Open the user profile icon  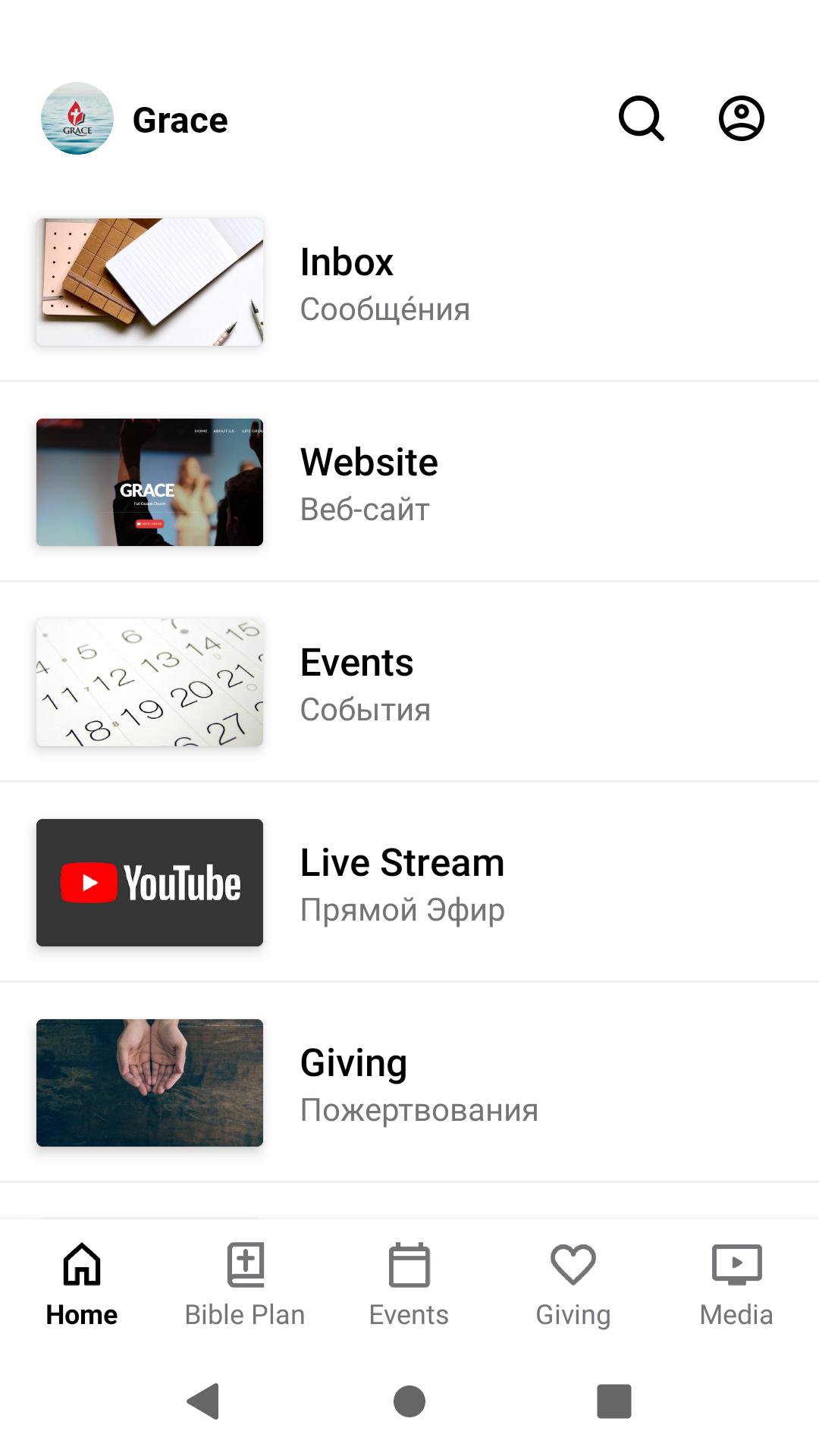pyautogui.click(x=741, y=118)
